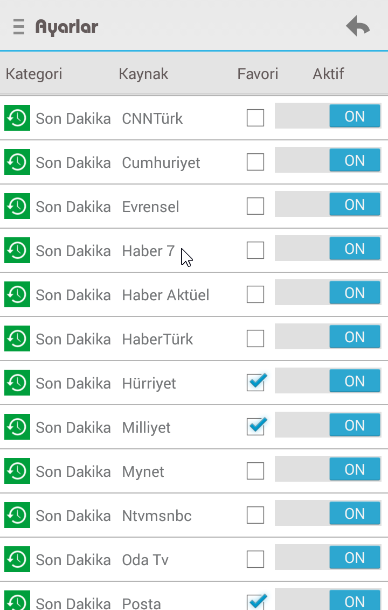This screenshot has width=388, height=610.
Task: Turn off the CNNTürk active switch
Action: coord(328,116)
